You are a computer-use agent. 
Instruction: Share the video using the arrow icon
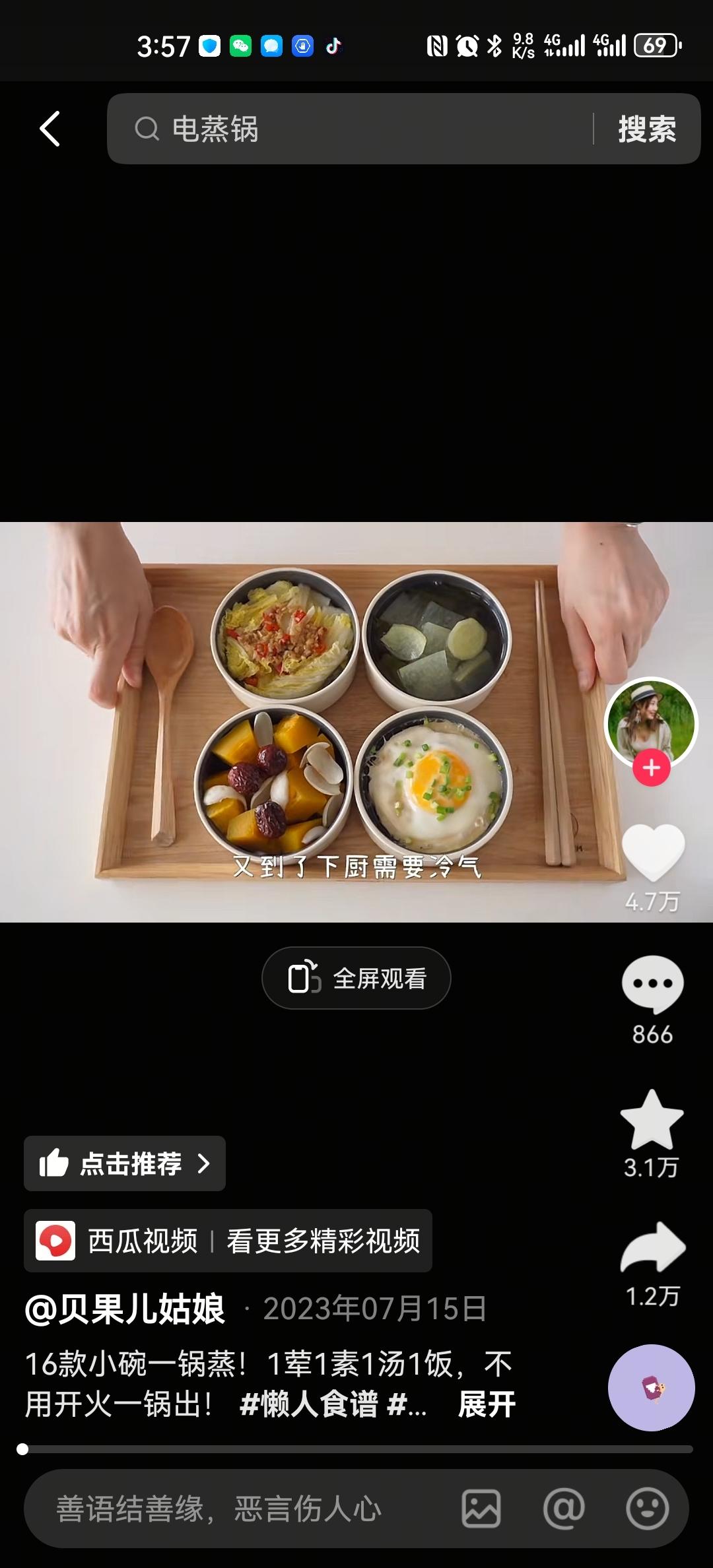[653, 1247]
